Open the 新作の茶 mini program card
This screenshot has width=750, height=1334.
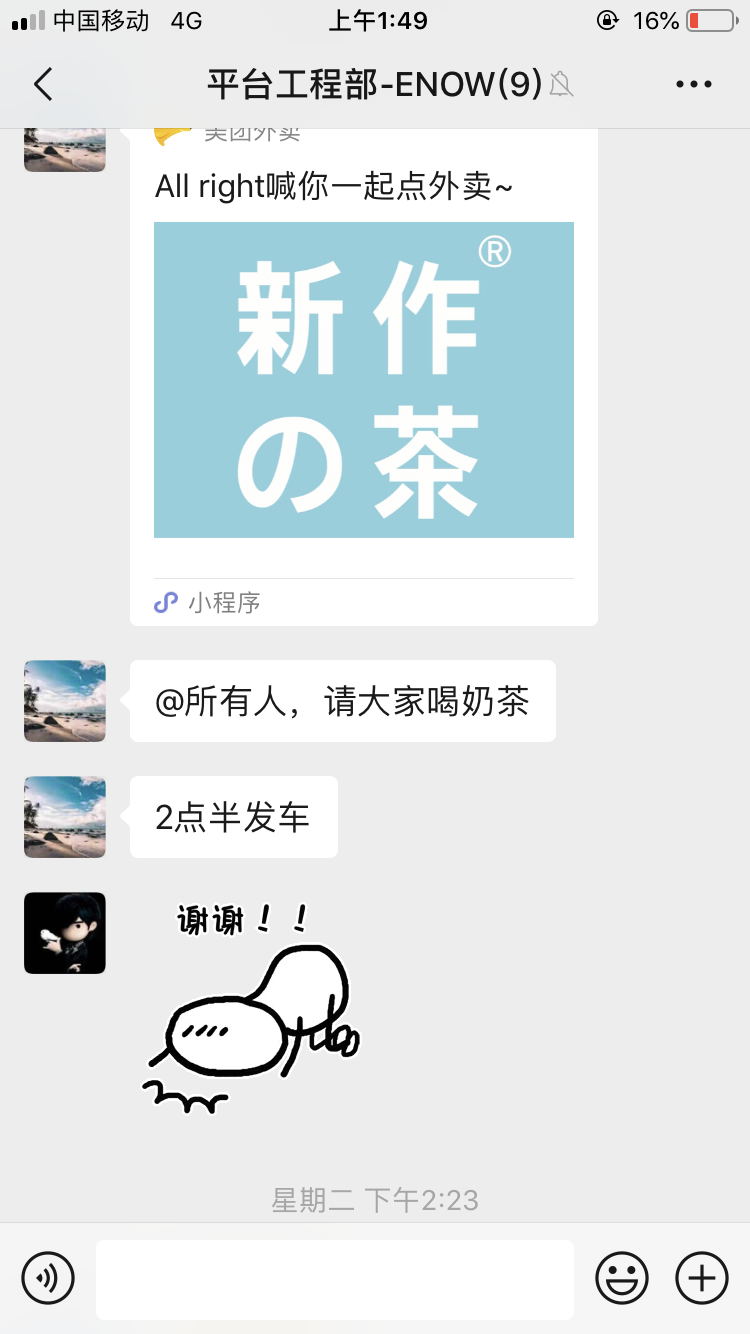pyautogui.click(x=364, y=380)
